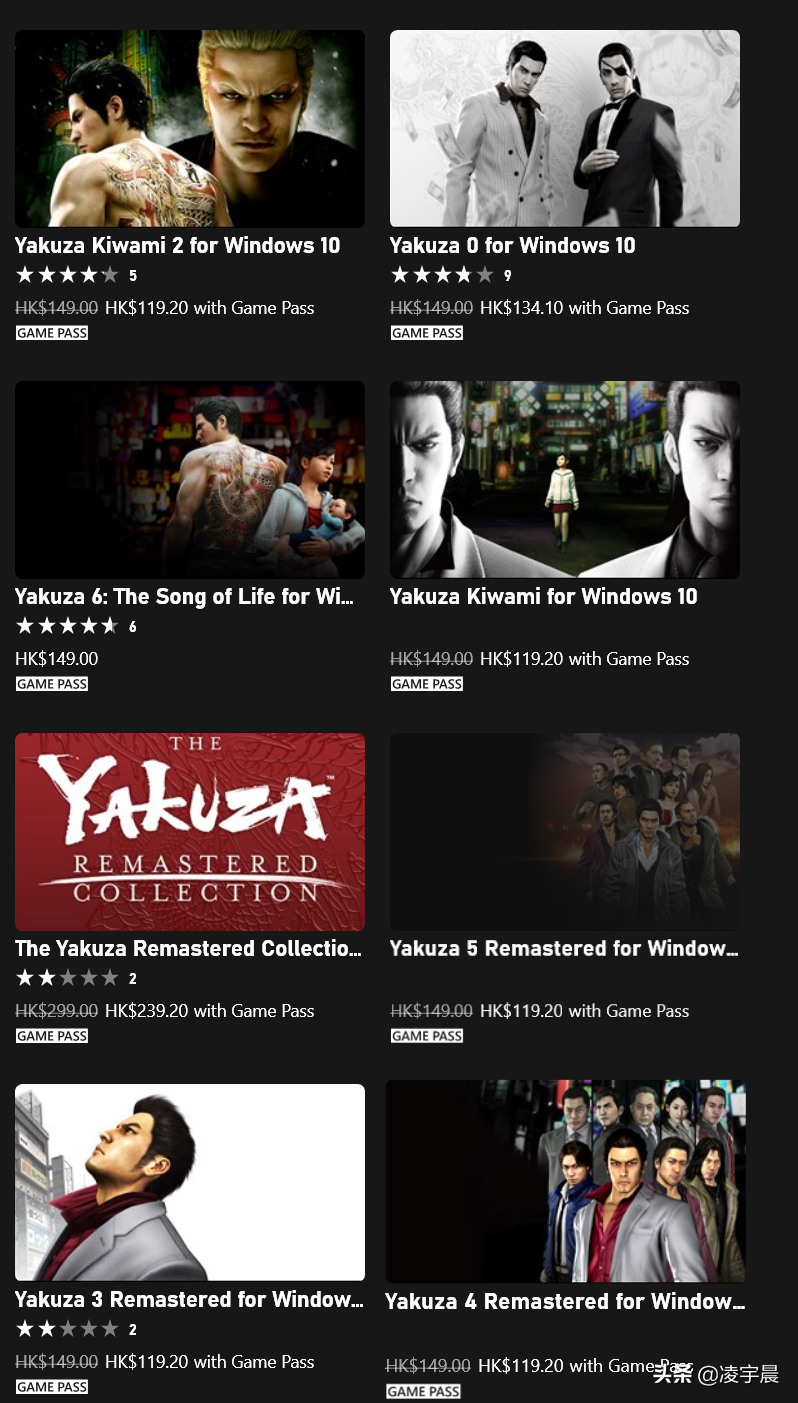Open the Yakuza 3 Remastered listing
This screenshot has width=798, height=1403.
[x=189, y=1182]
